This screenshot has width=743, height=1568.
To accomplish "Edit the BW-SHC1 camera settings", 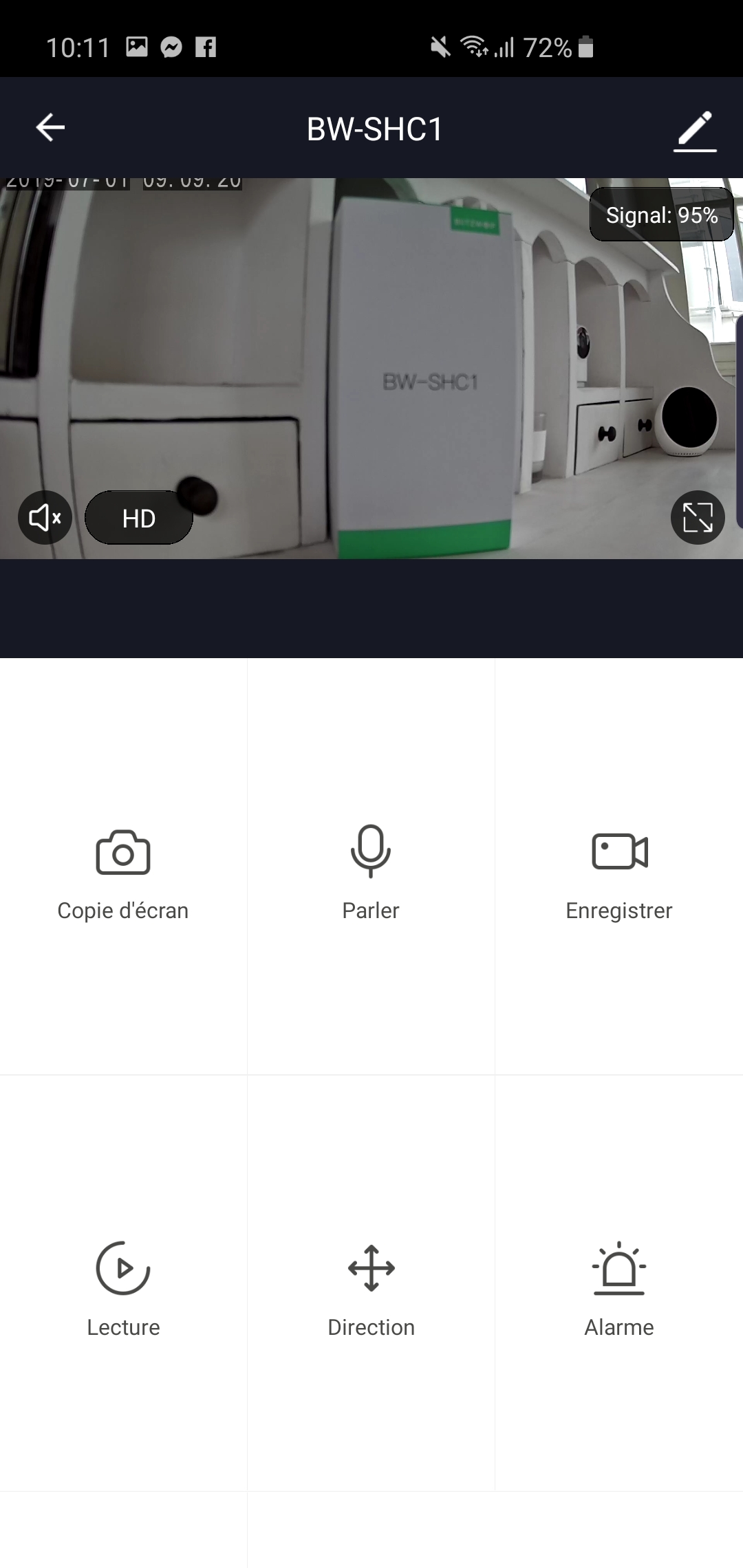I will coord(695,129).
